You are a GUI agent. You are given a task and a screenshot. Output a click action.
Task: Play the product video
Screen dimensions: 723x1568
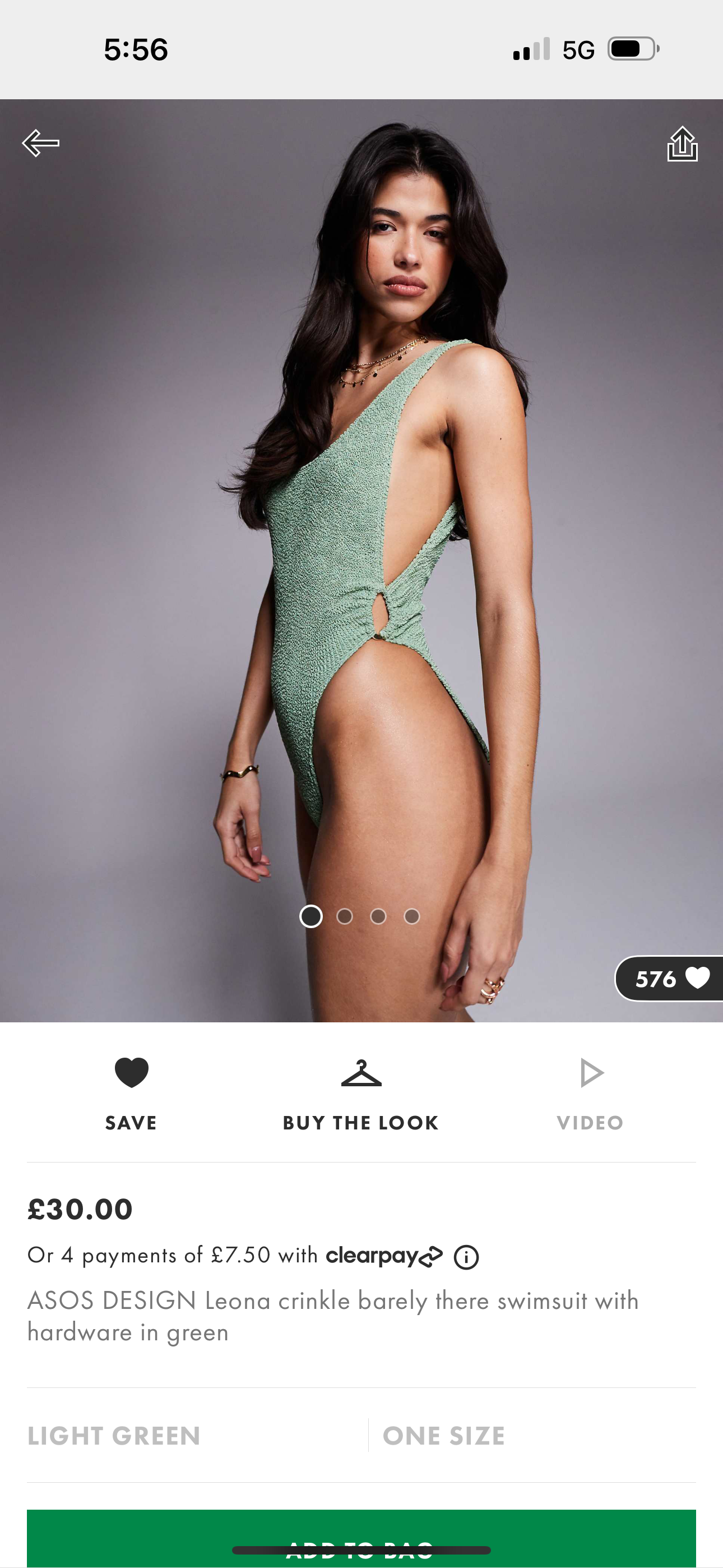pyautogui.click(x=590, y=1092)
